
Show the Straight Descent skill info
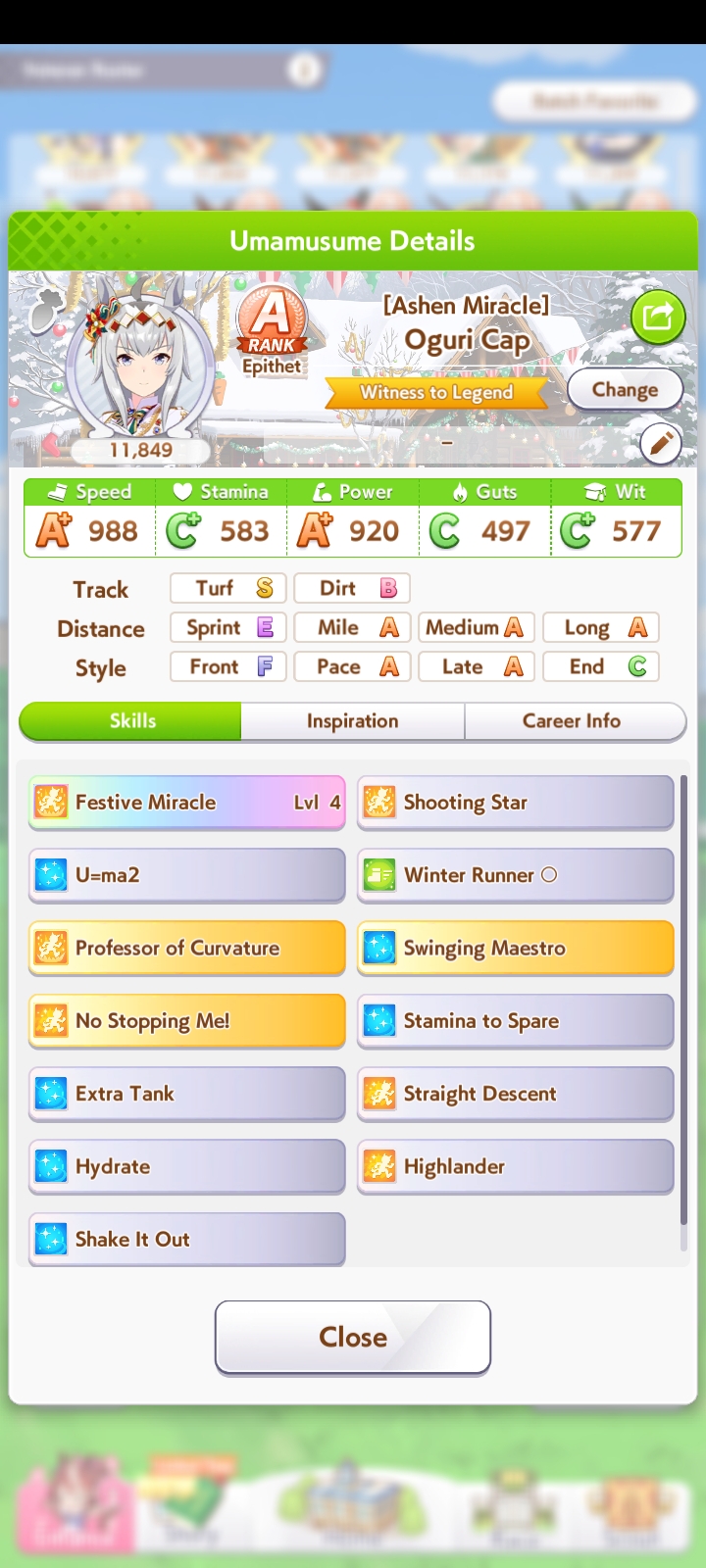515,1094
